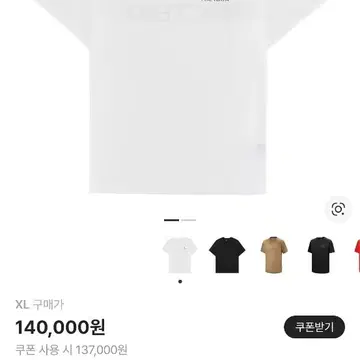Screen dimensions: 360x360
Task: Select the red t-shirt color option
Action: pyautogui.click(x=355, y=255)
